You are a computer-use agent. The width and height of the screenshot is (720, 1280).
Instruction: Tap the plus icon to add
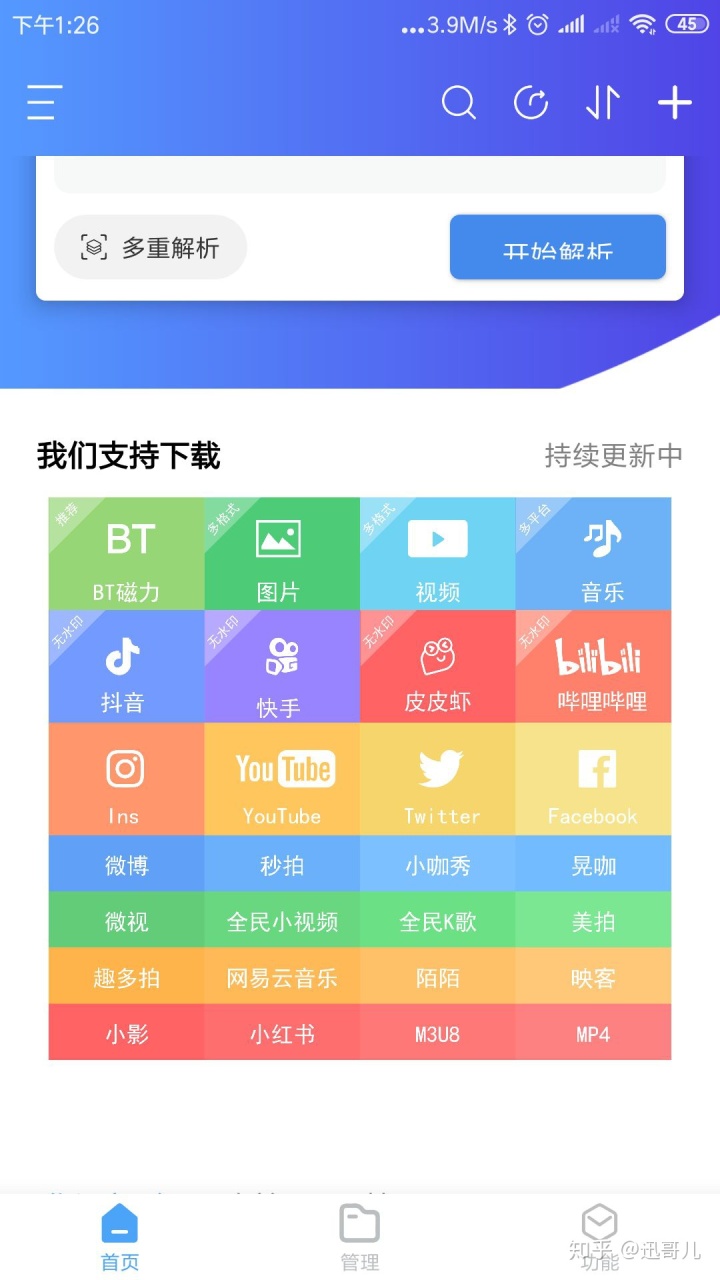(x=675, y=102)
